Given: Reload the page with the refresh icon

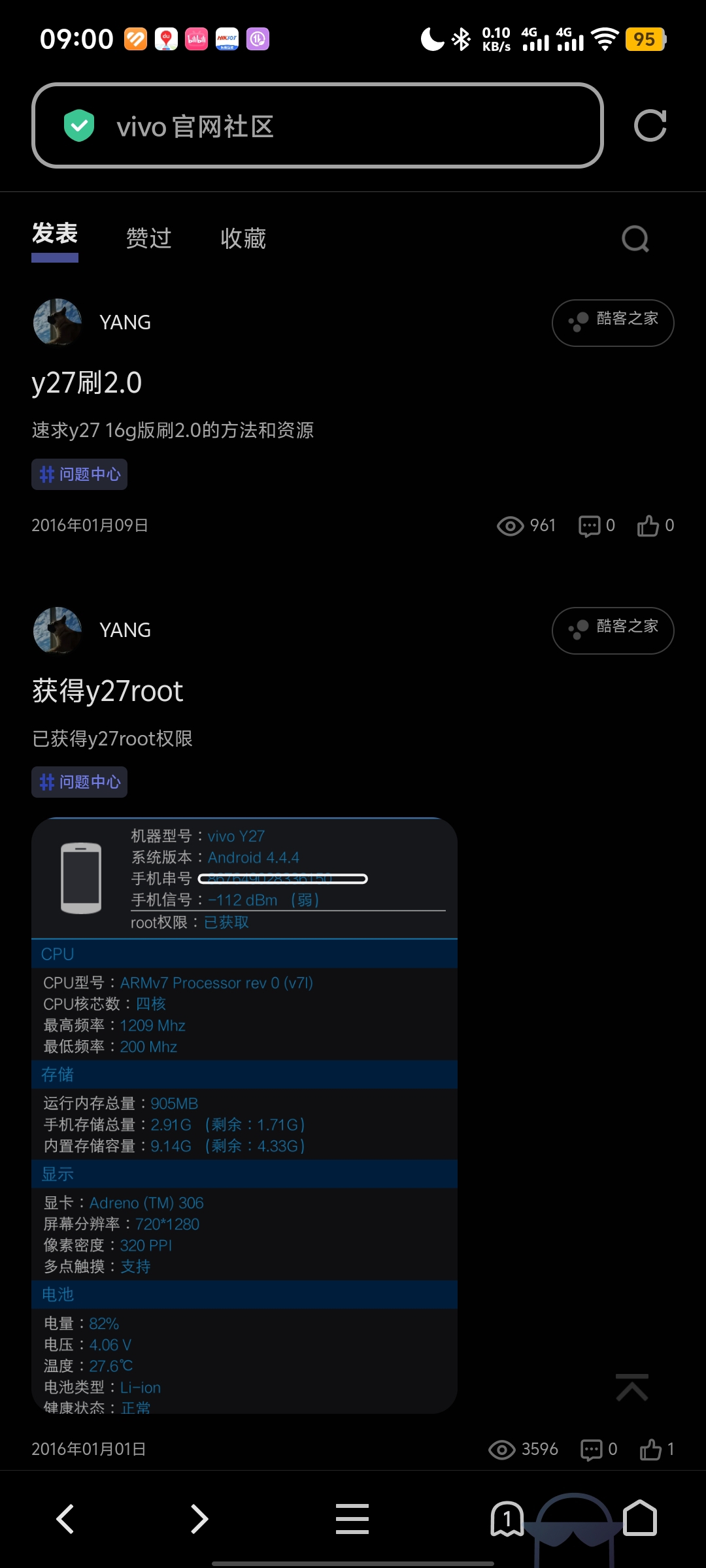Looking at the screenshot, I should [650, 126].
